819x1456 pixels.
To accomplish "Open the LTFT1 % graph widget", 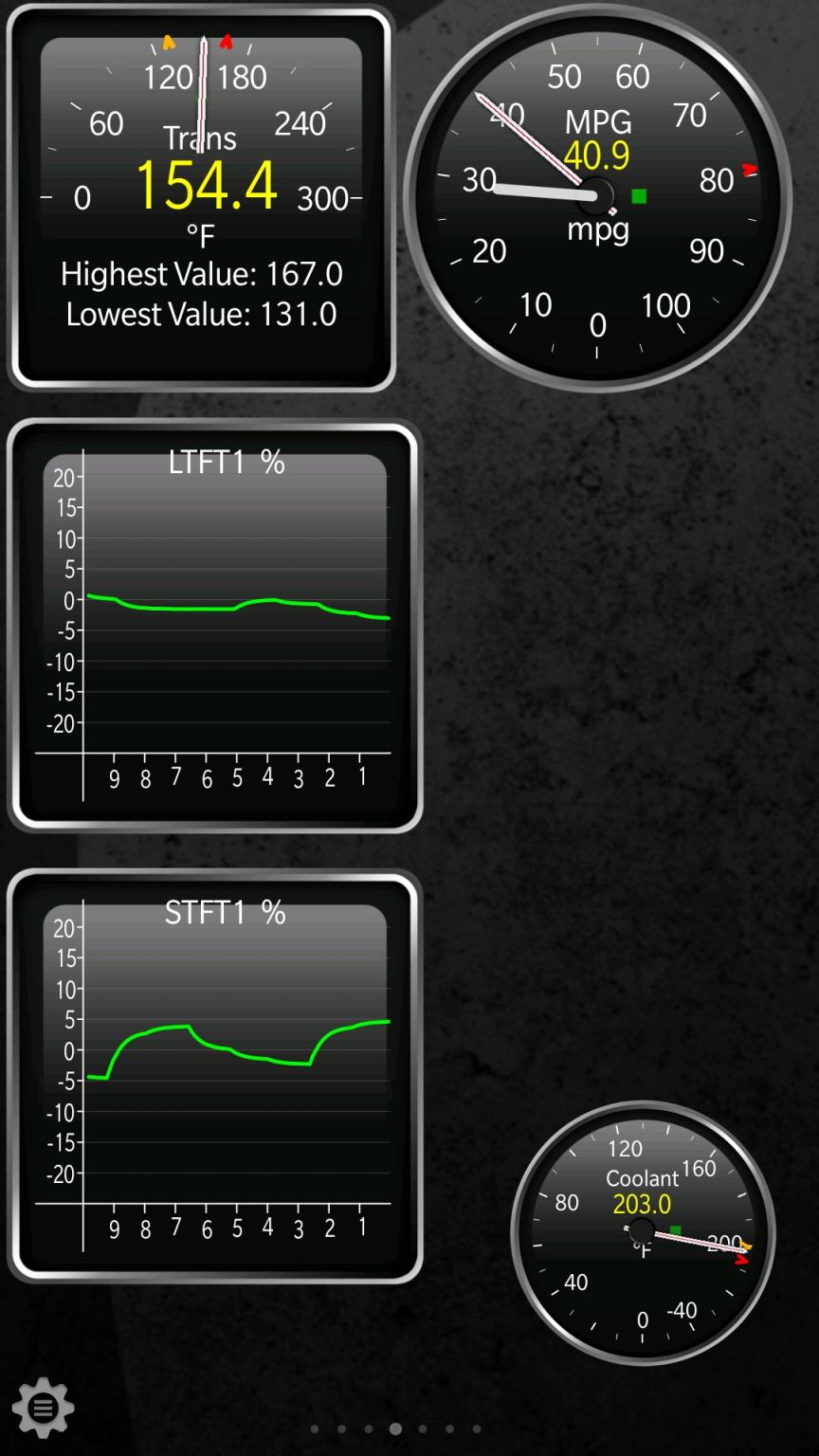I will (x=215, y=626).
